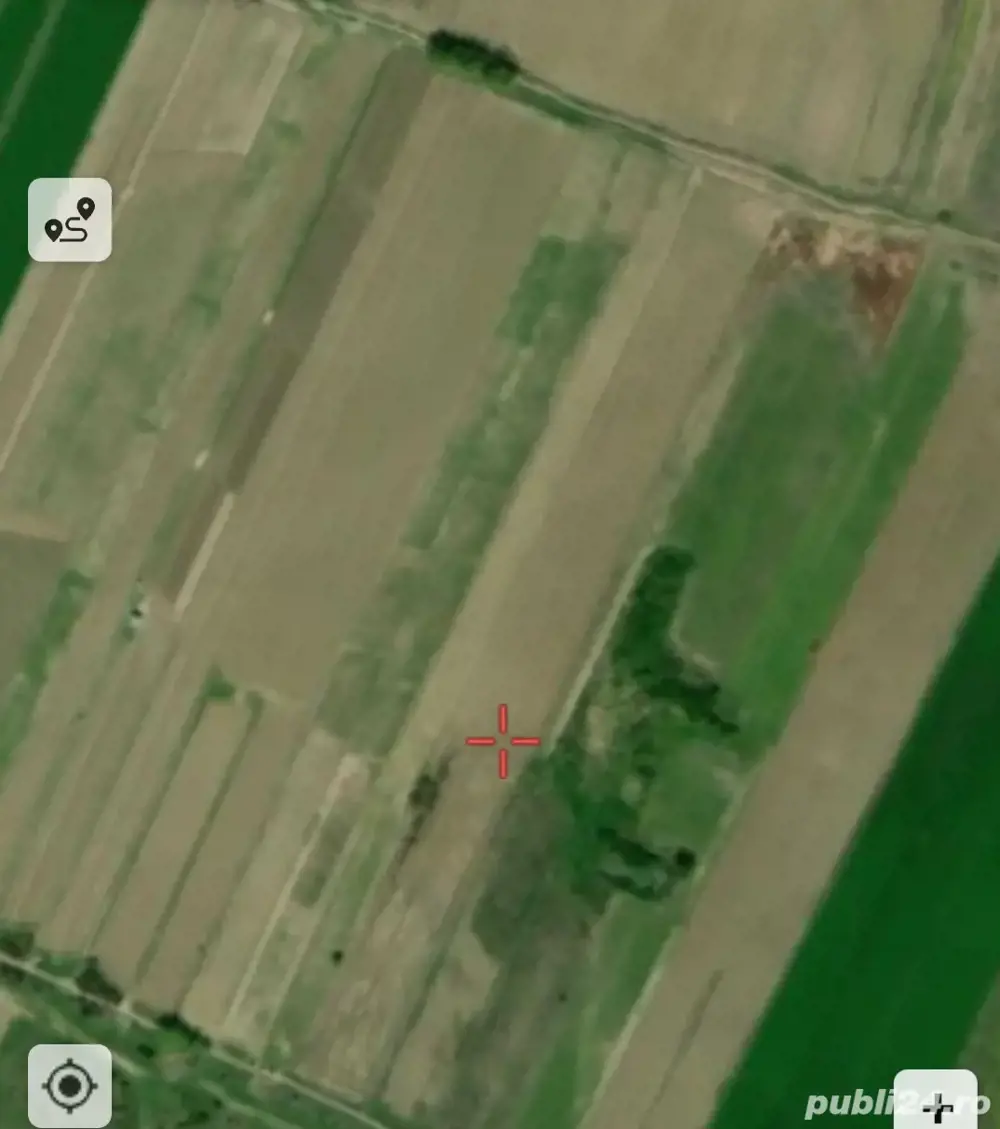Enable route overlay on the map
Image resolution: width=1000 pixels, height=1129 pixels.
point(69,221)
